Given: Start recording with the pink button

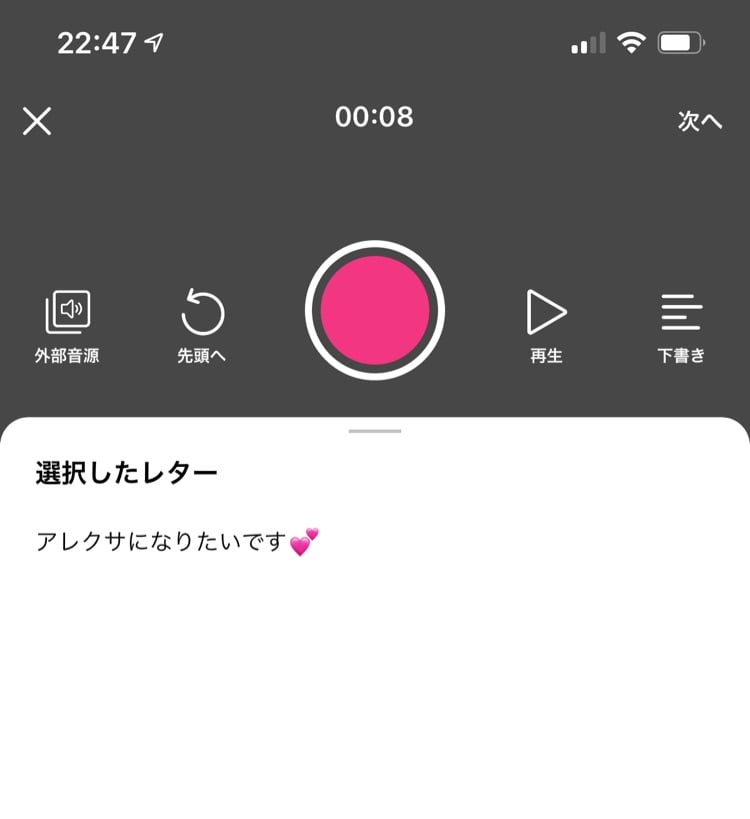Looking at the screenshot, I should (x=375, y=311).
